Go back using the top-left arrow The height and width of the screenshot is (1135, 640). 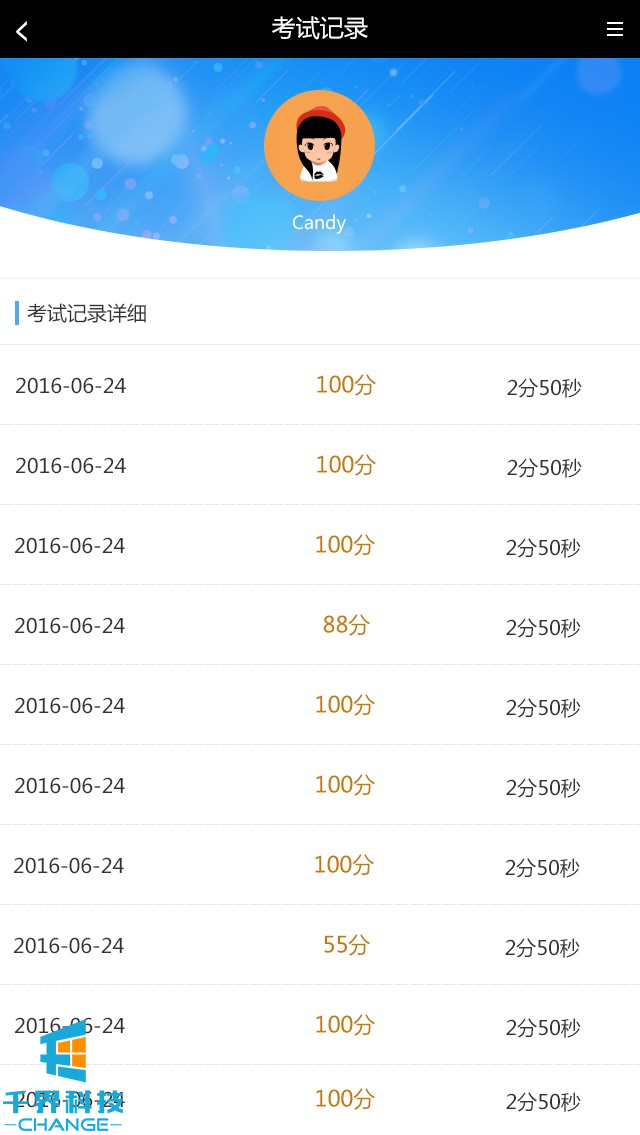(22, 30)
